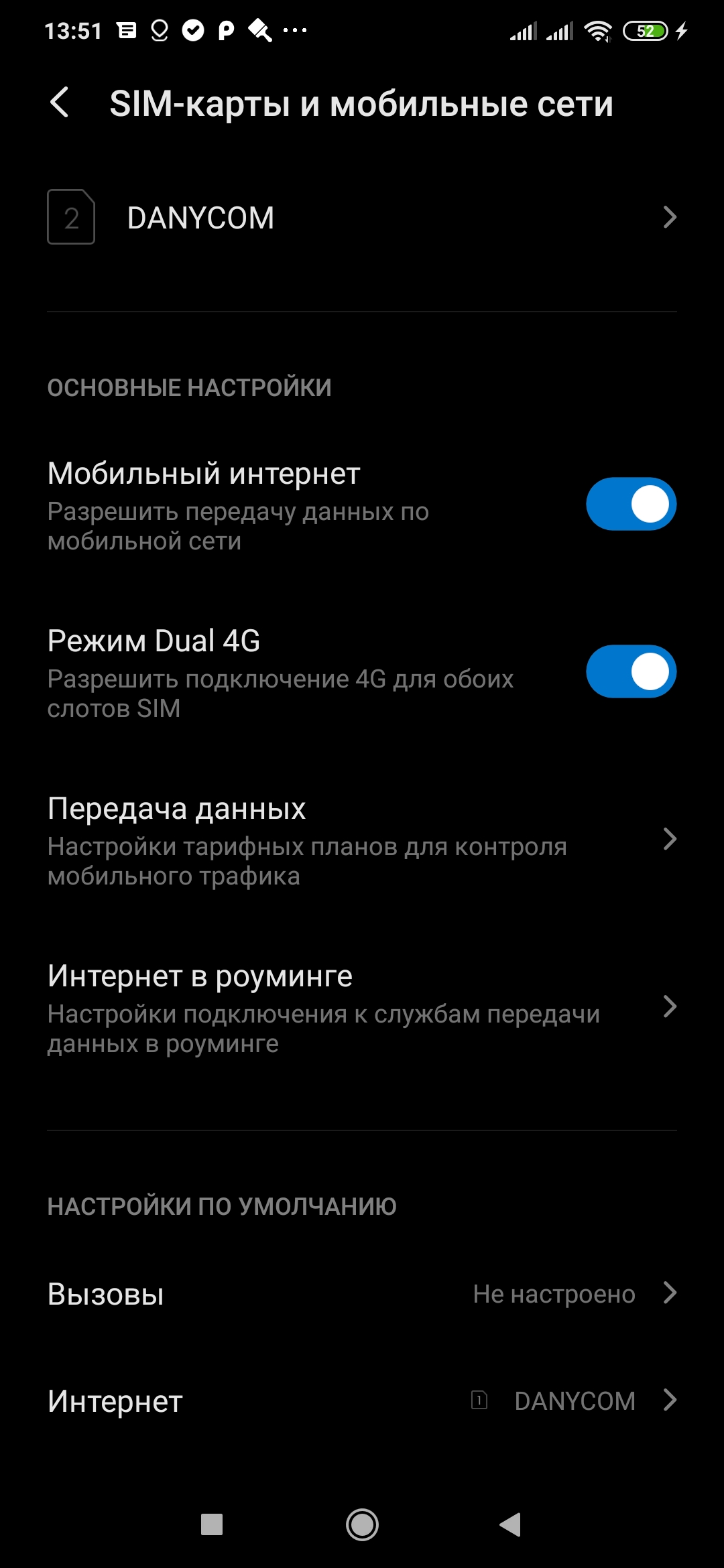Select default SIM for Вызовы
Image resolution: width=724 pixels, height=1568 pixels.
tap(362, 1294)
